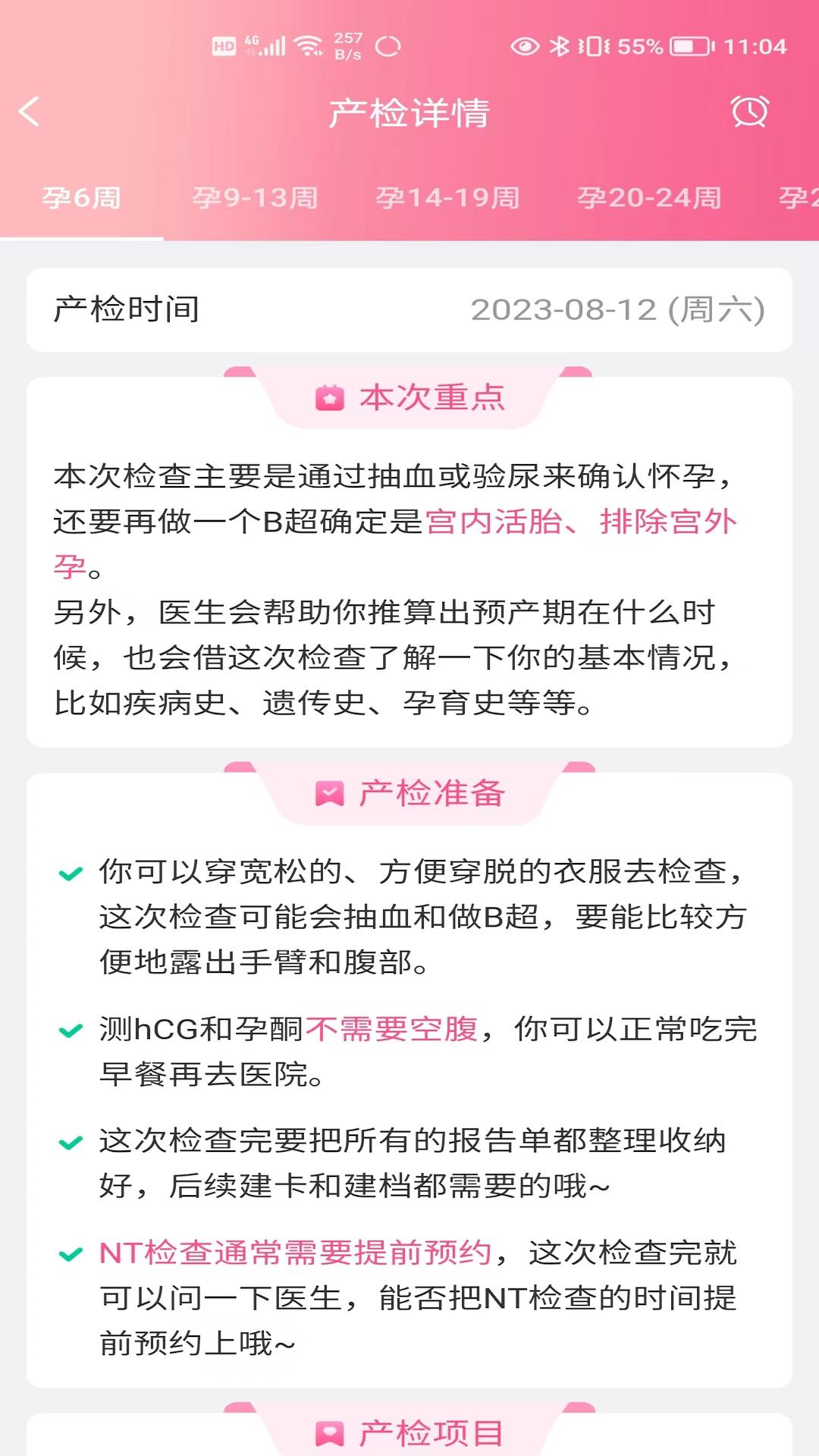Screen dimensions: 819x1456
Task: Tap the WiFi icon in the status bar
Action: tap(309, 44)
